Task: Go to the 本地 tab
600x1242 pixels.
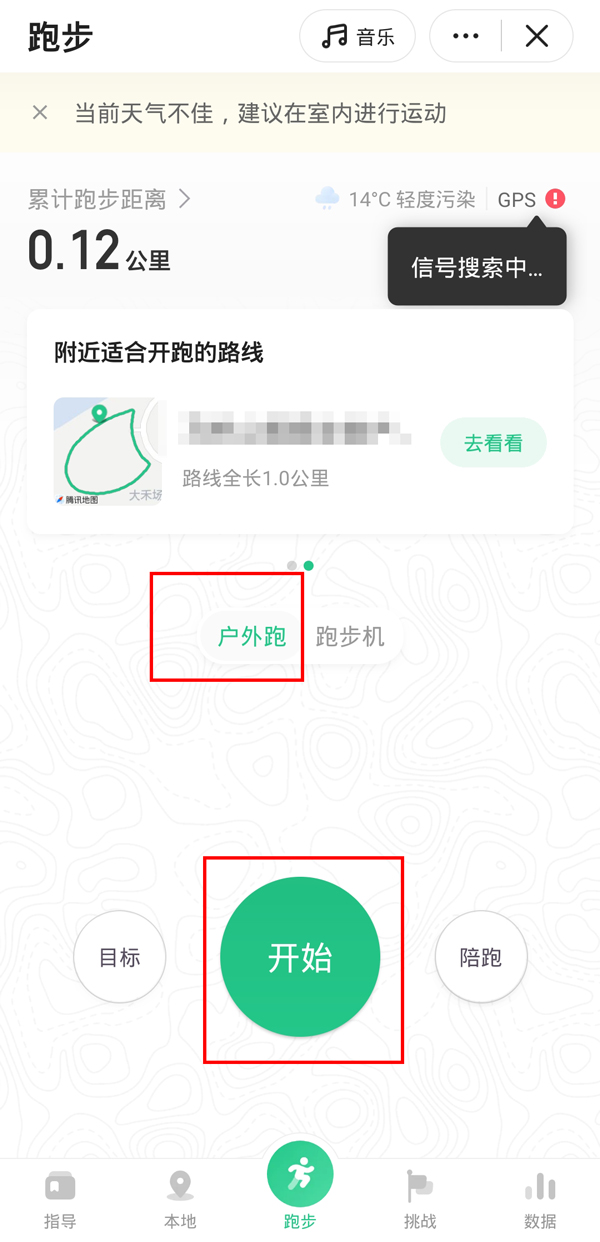Action: 180,1200
